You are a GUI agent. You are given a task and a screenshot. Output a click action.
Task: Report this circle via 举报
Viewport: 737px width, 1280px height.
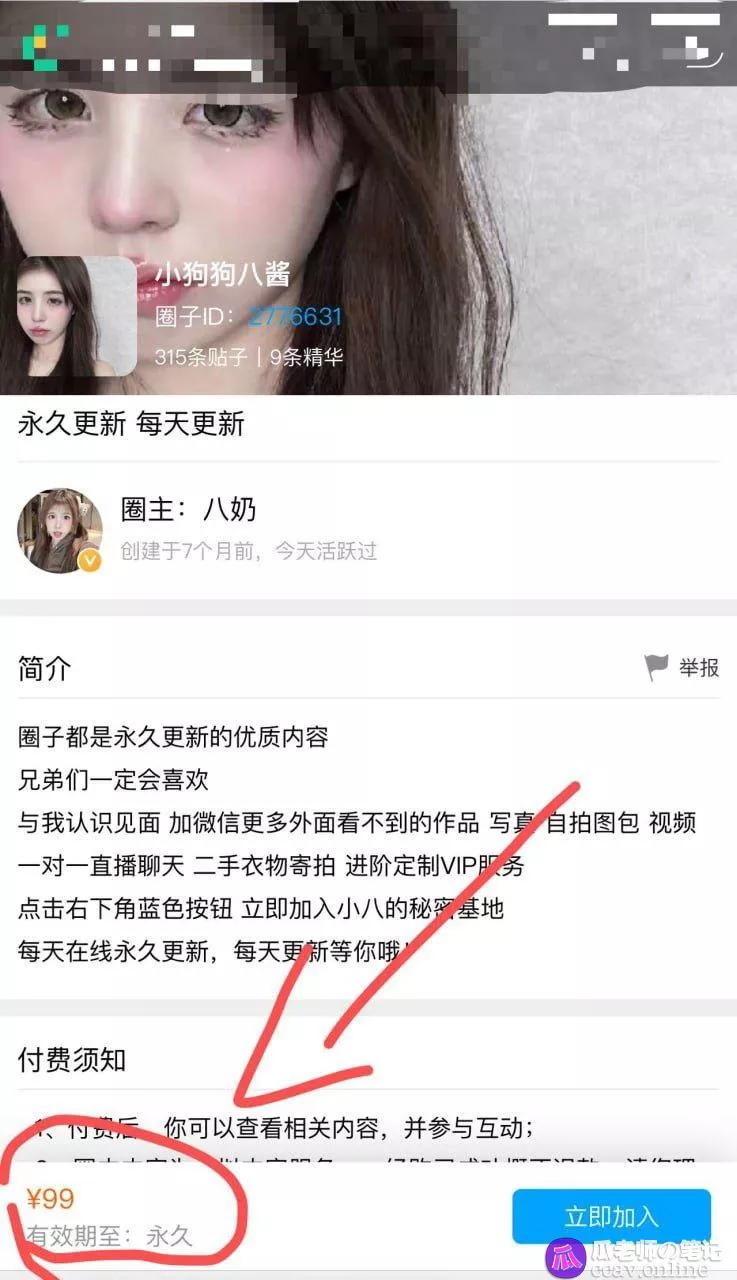pos(683,668)
